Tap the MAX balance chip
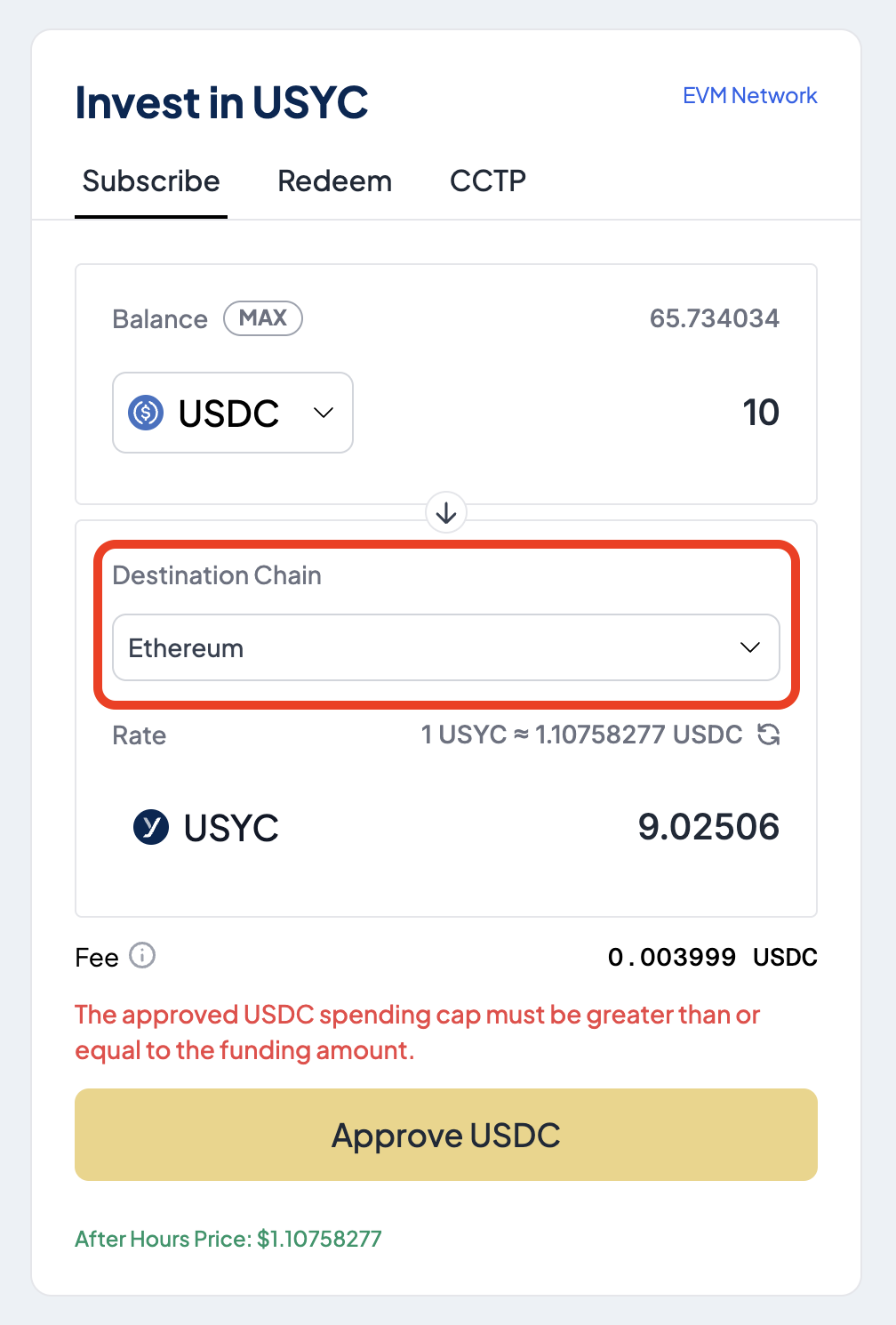896x1325 pixels. pyautogui.click(x=262, y=318)
